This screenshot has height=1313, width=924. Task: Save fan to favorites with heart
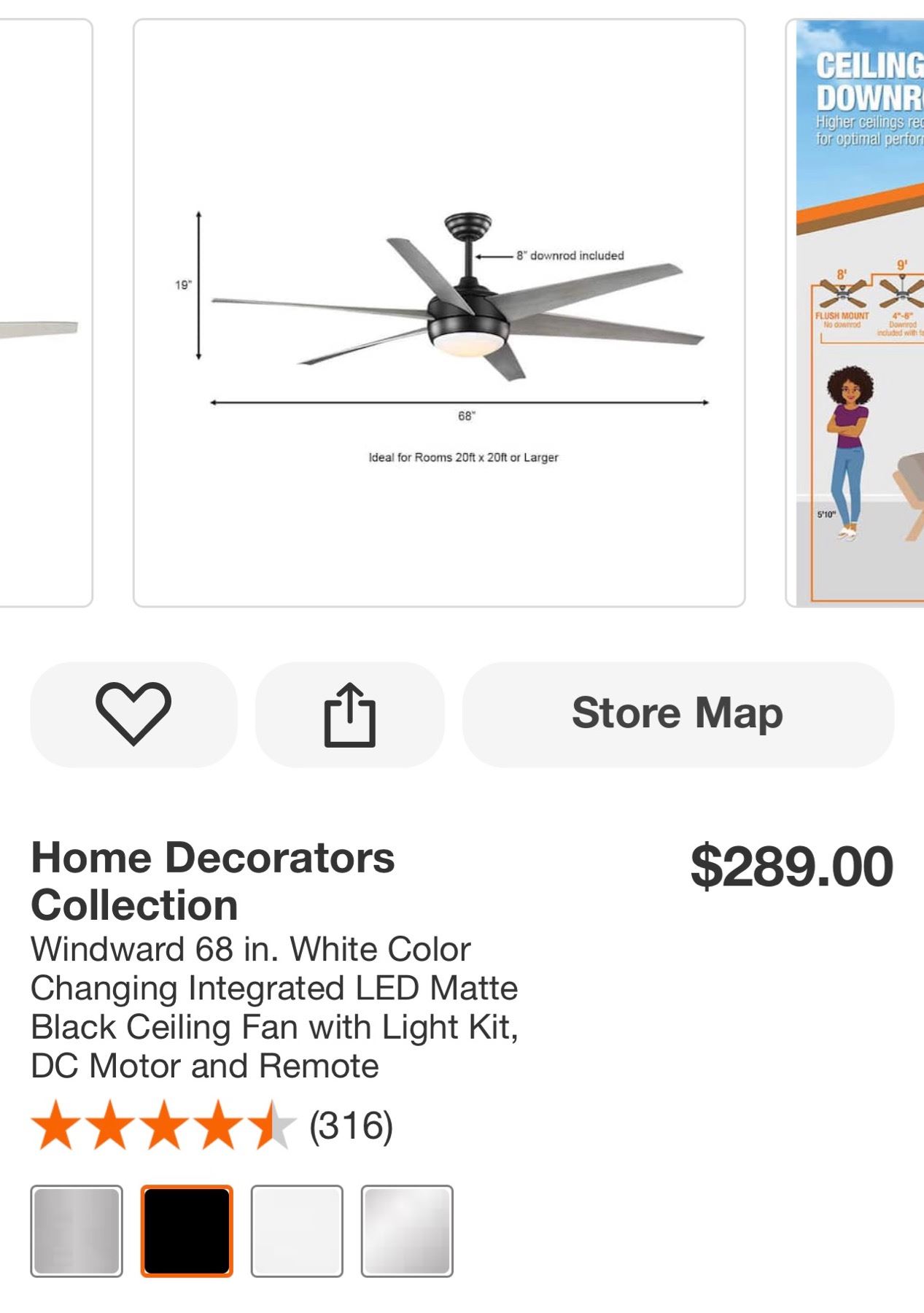coord(133,714)
